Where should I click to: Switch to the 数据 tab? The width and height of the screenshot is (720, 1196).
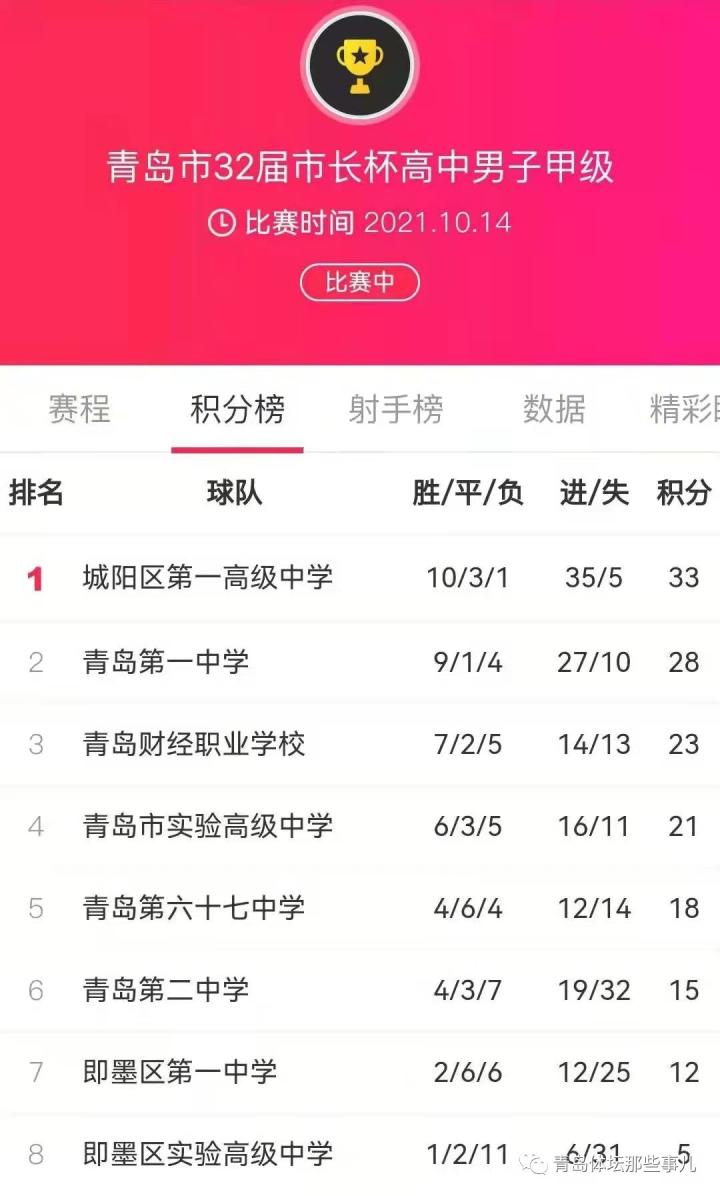pyautogui.click(x=553, y=410)
